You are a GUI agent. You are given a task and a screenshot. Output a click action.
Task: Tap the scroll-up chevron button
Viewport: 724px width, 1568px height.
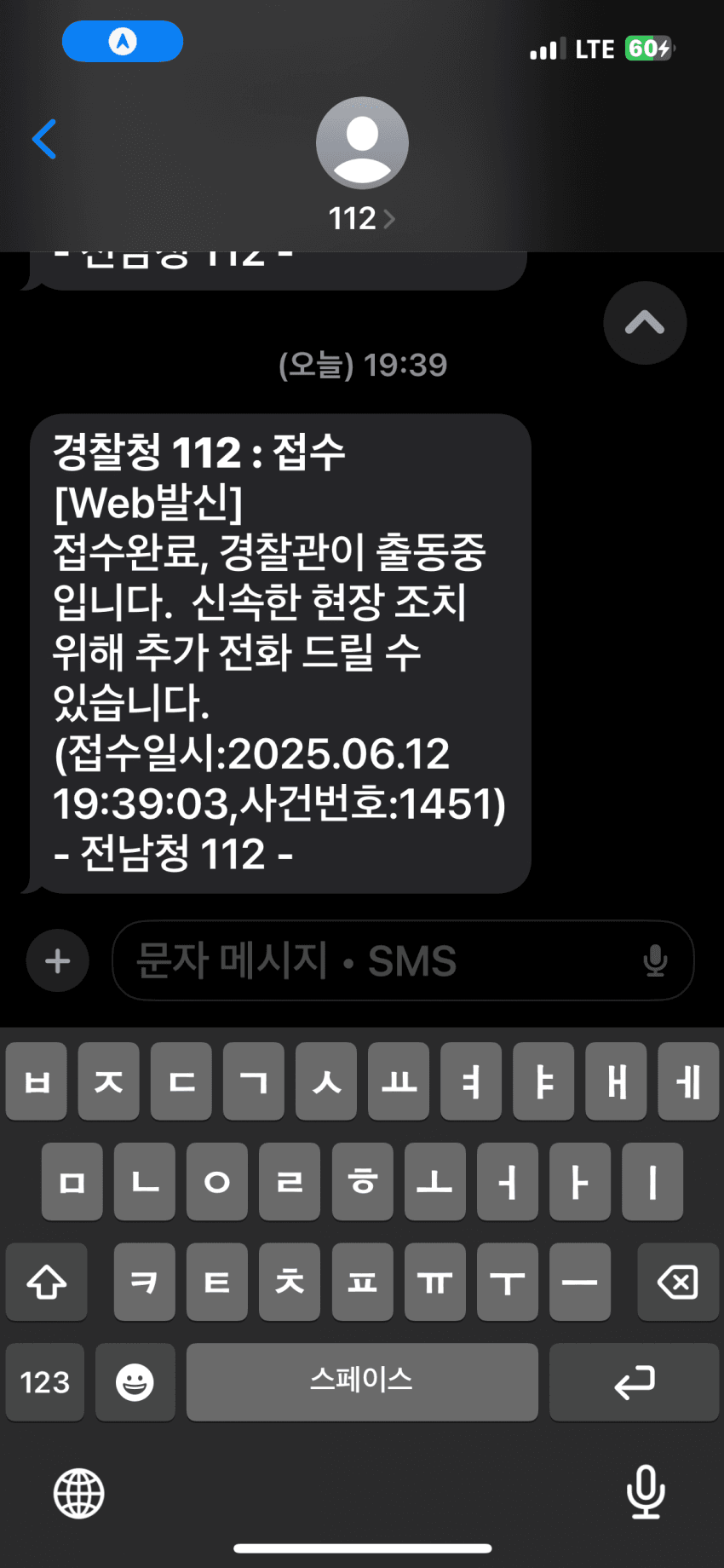tap(645, 323)
